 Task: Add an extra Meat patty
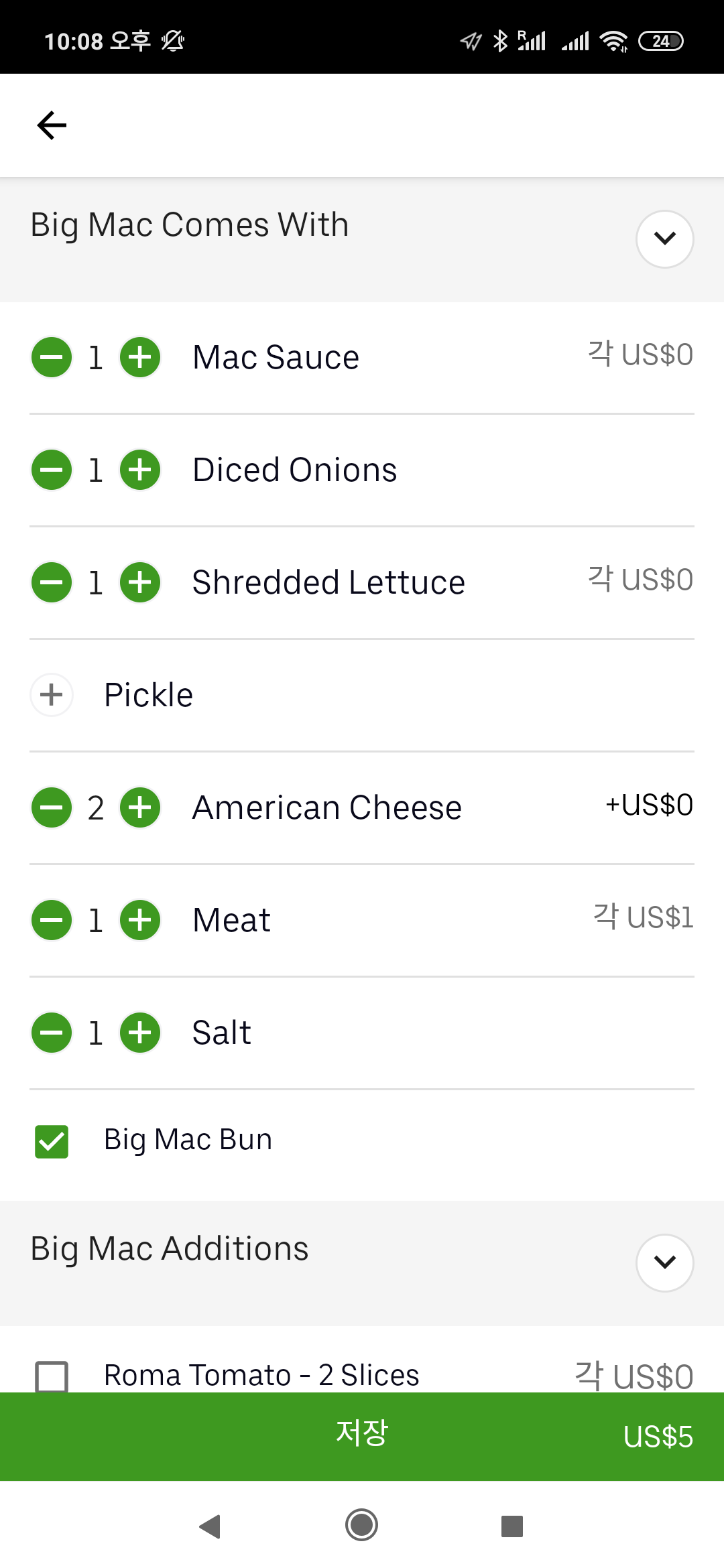140,920
